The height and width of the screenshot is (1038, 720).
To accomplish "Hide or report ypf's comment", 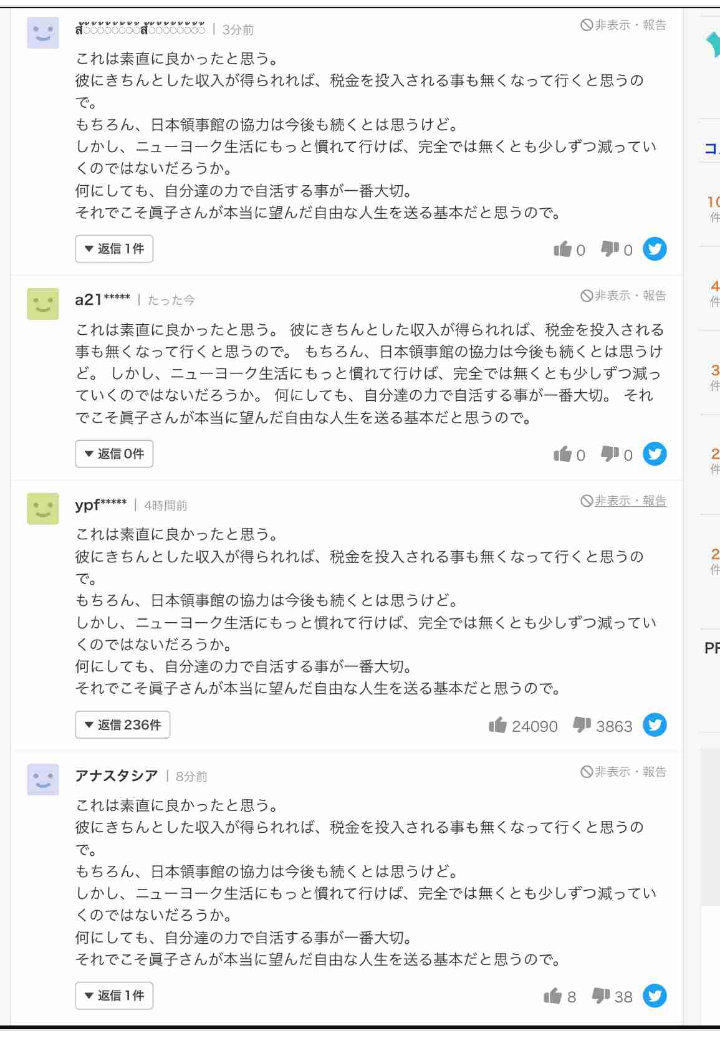I will pos(623,501).
